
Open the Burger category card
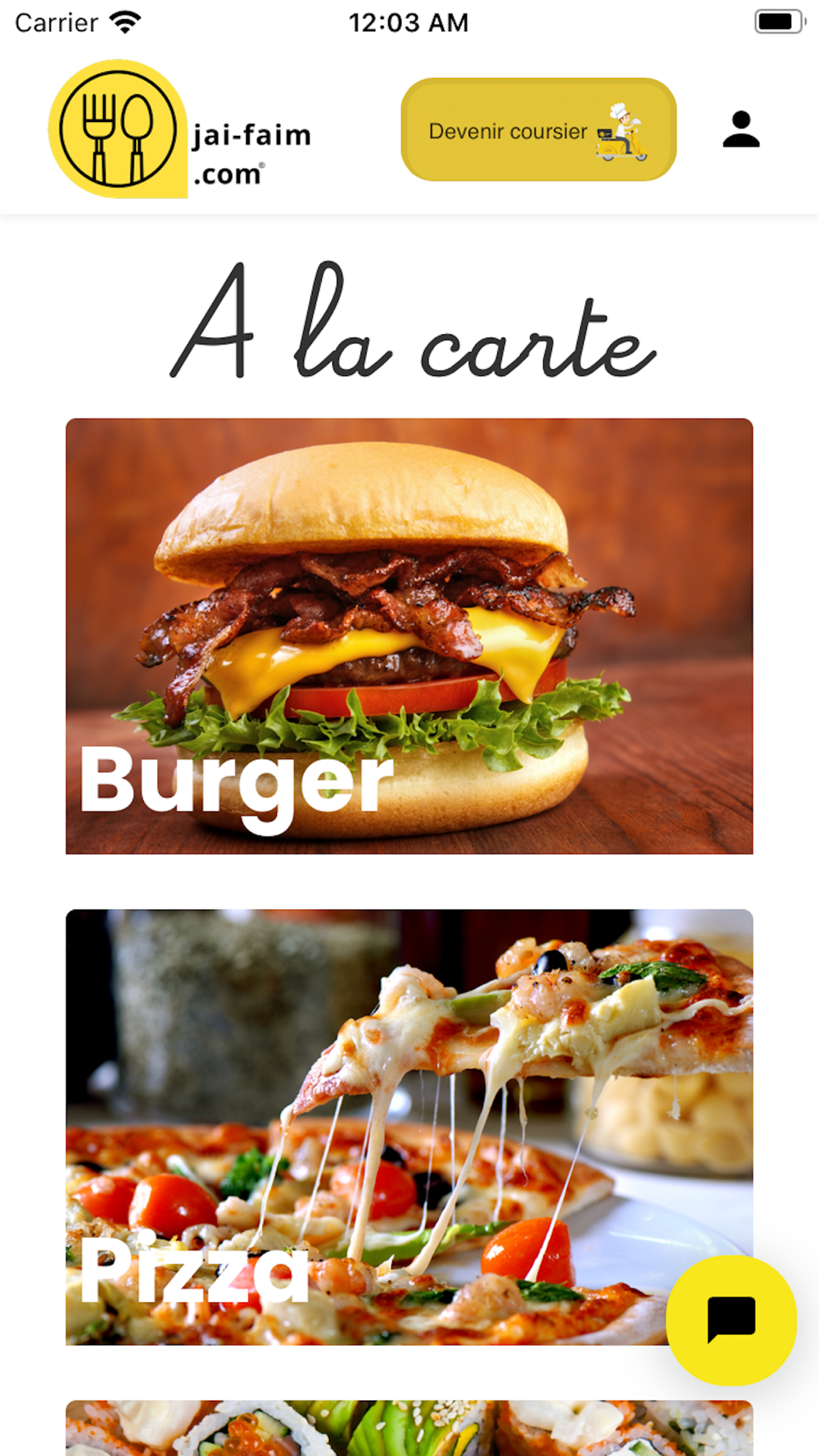[409, 635]
